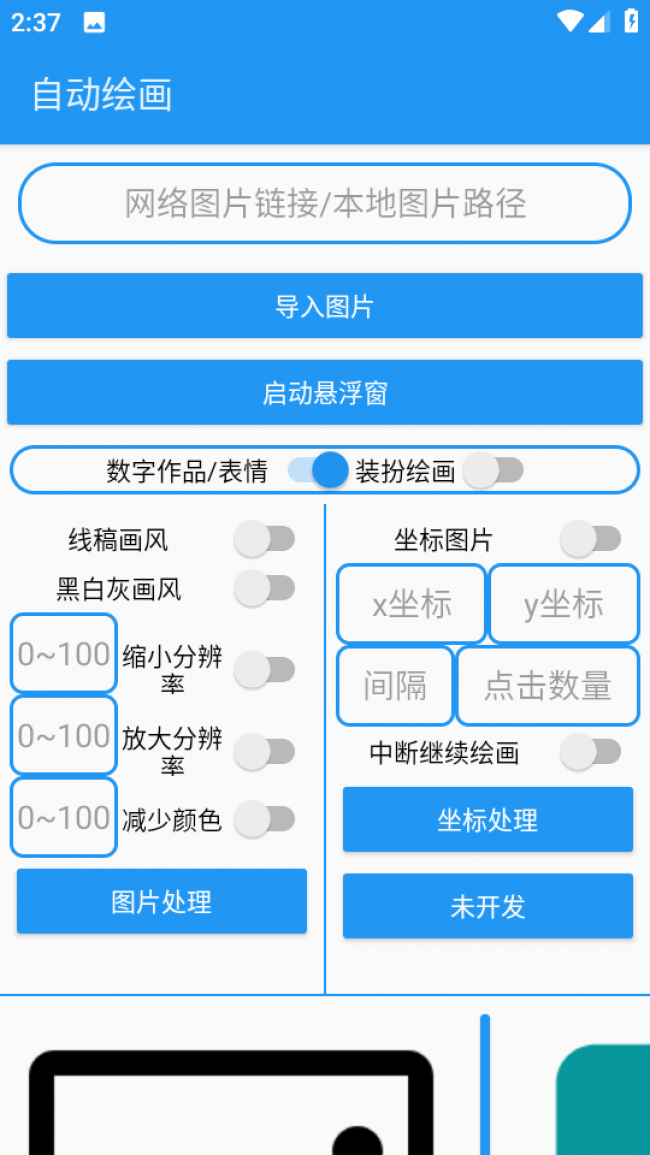Select the y坐标 input field
The image size is (650, 1155).
point(563,604)
